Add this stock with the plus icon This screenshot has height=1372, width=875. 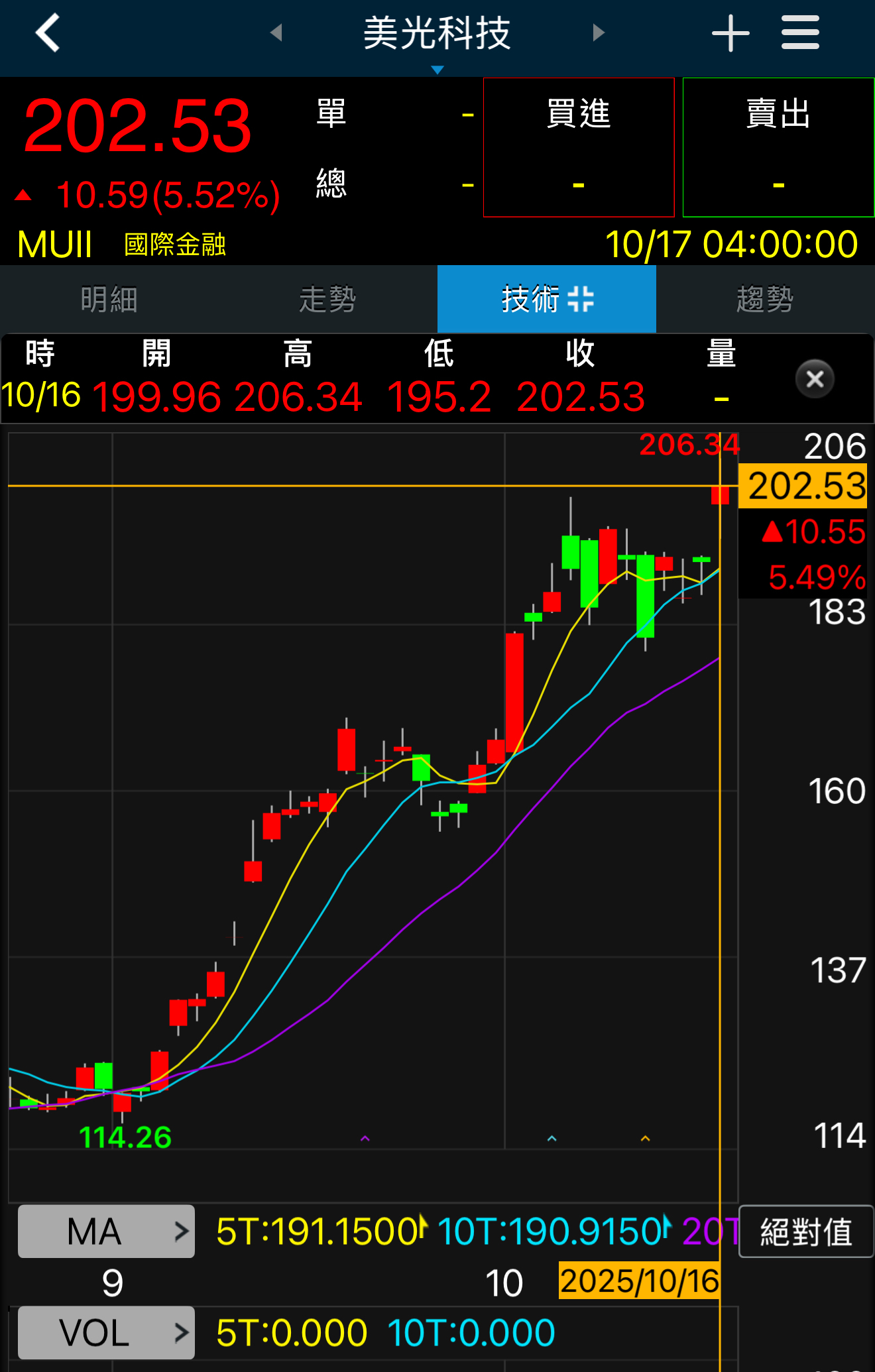coord(730,33)
